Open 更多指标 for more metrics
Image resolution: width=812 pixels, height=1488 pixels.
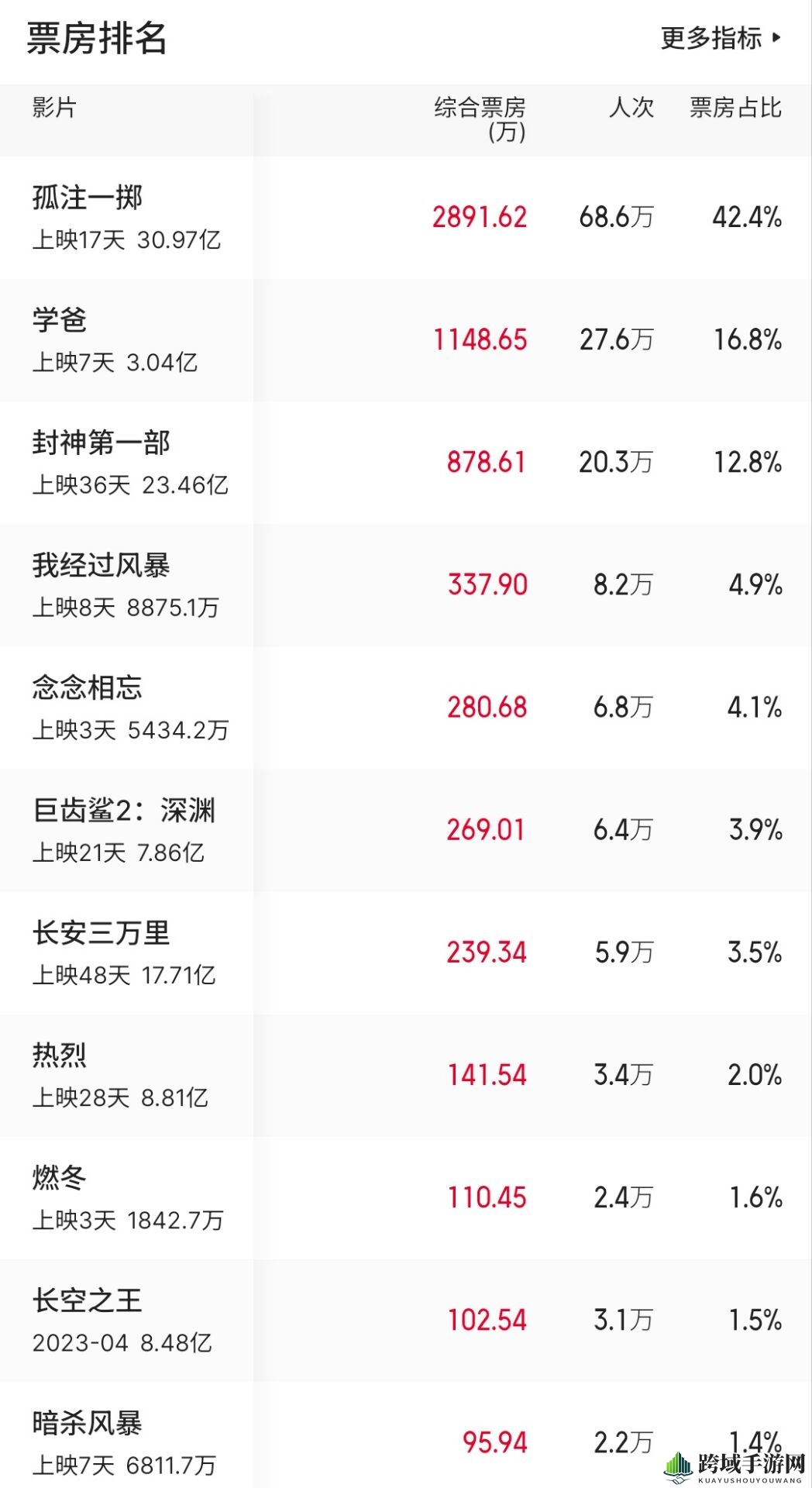point(721,38)
